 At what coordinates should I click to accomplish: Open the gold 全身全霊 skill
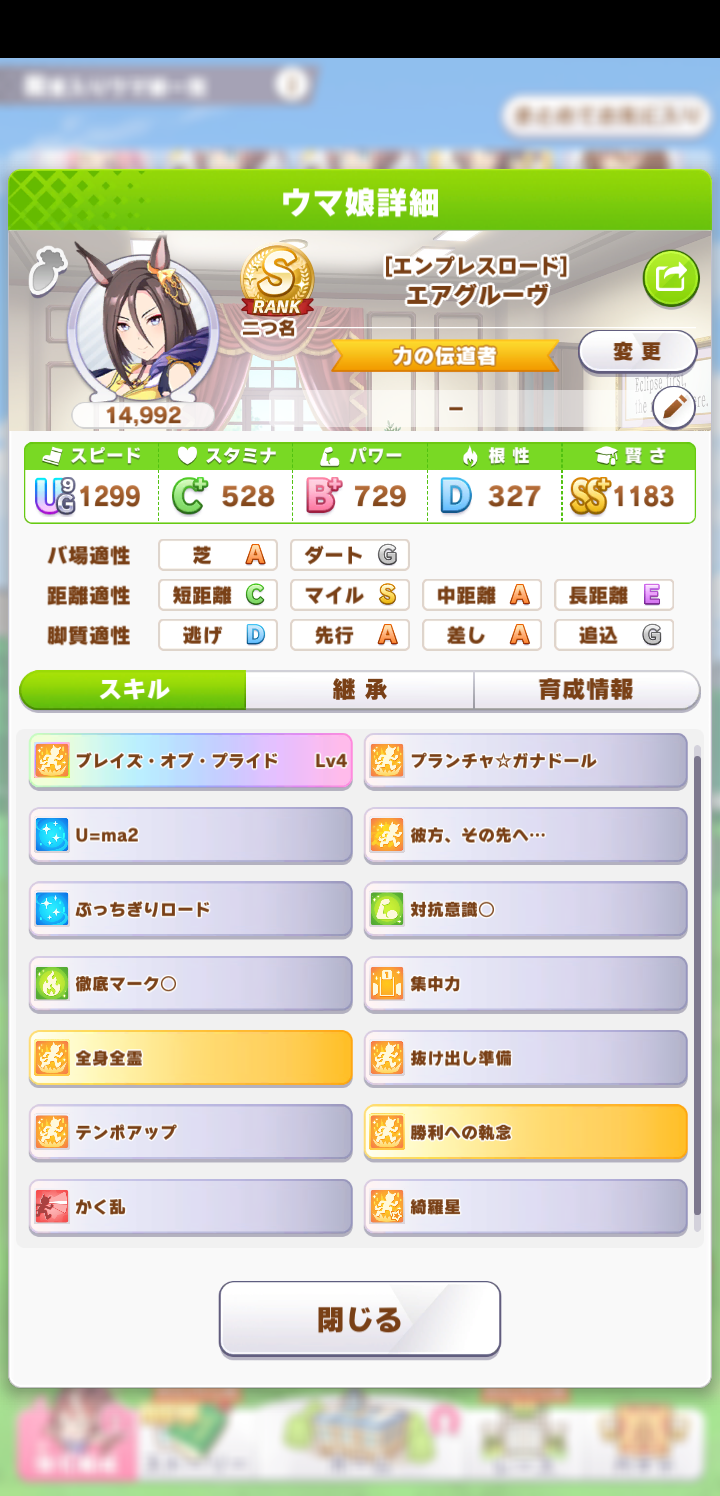pyautogui.click(x=191, y=1058)
